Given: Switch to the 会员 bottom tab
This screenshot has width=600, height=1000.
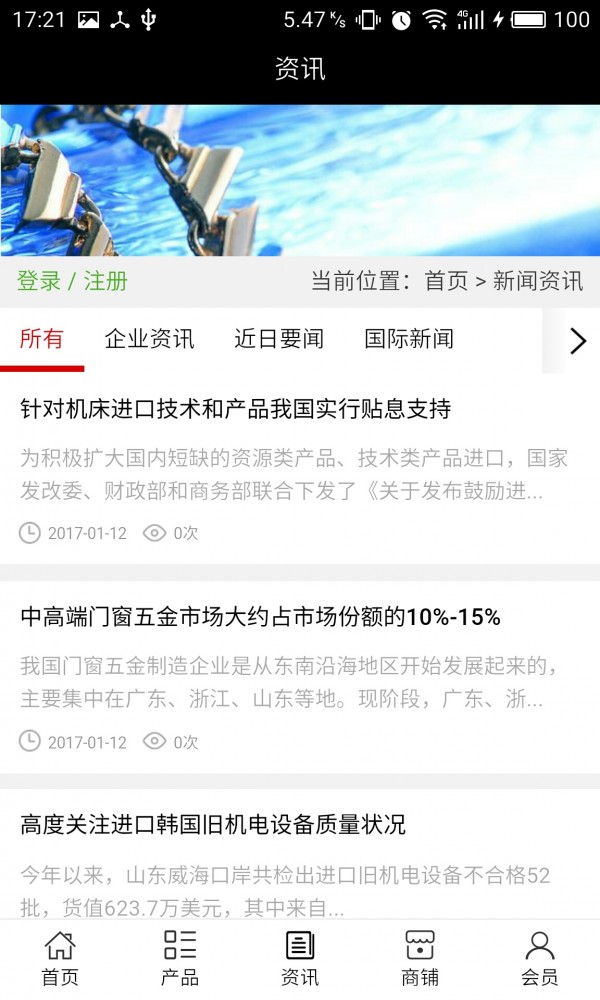Looking at the screenshot, I should 540,958.
